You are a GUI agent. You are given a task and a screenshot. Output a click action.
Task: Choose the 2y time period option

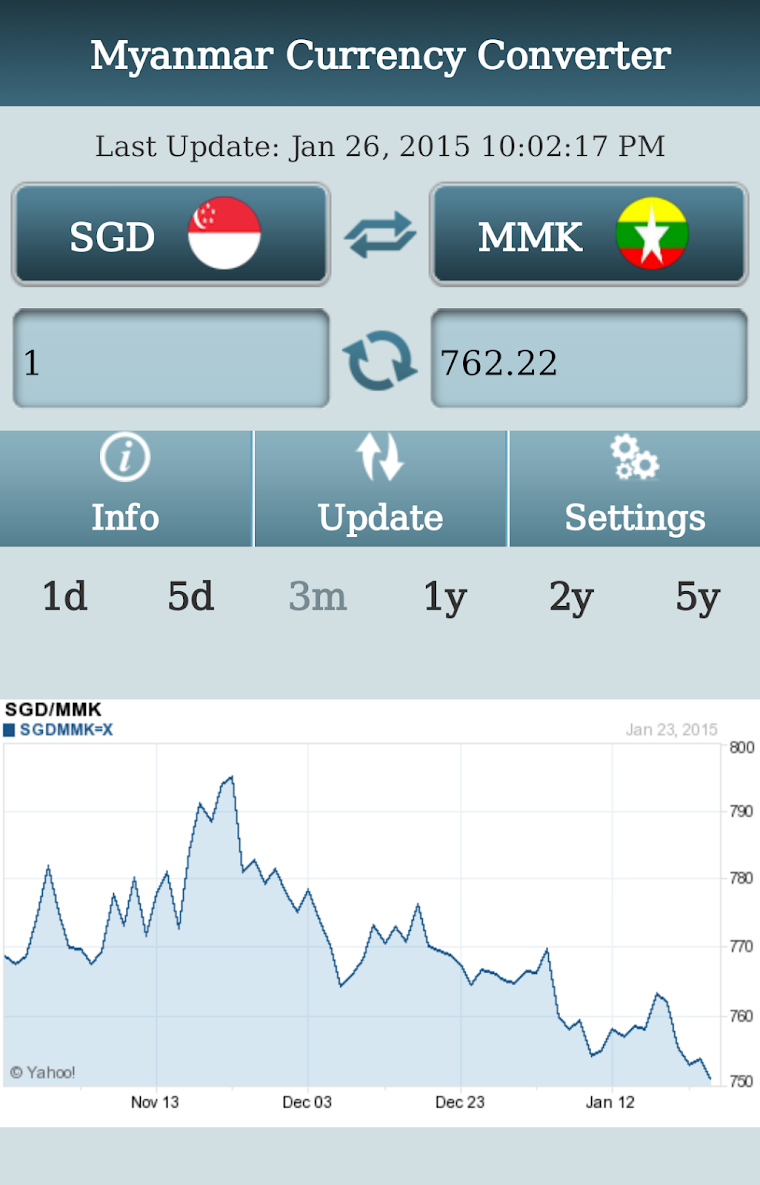point(571,595)
